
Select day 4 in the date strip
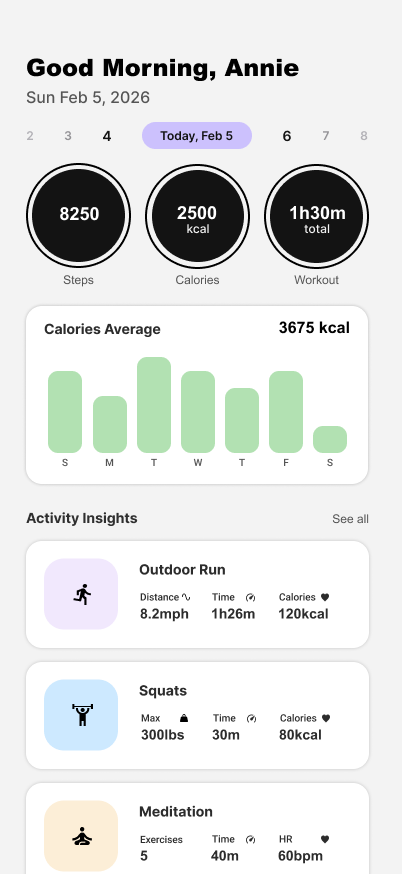point(107,136)
